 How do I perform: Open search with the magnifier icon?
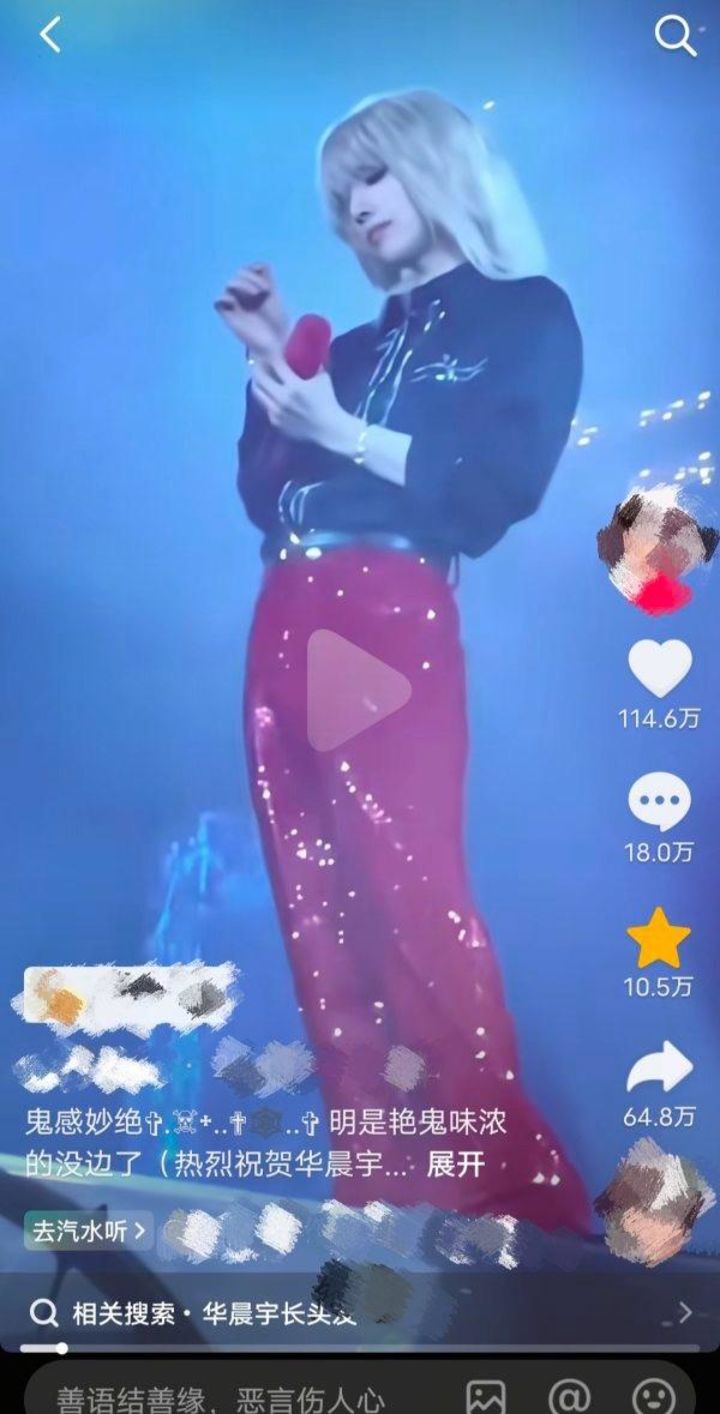[675, 37]
